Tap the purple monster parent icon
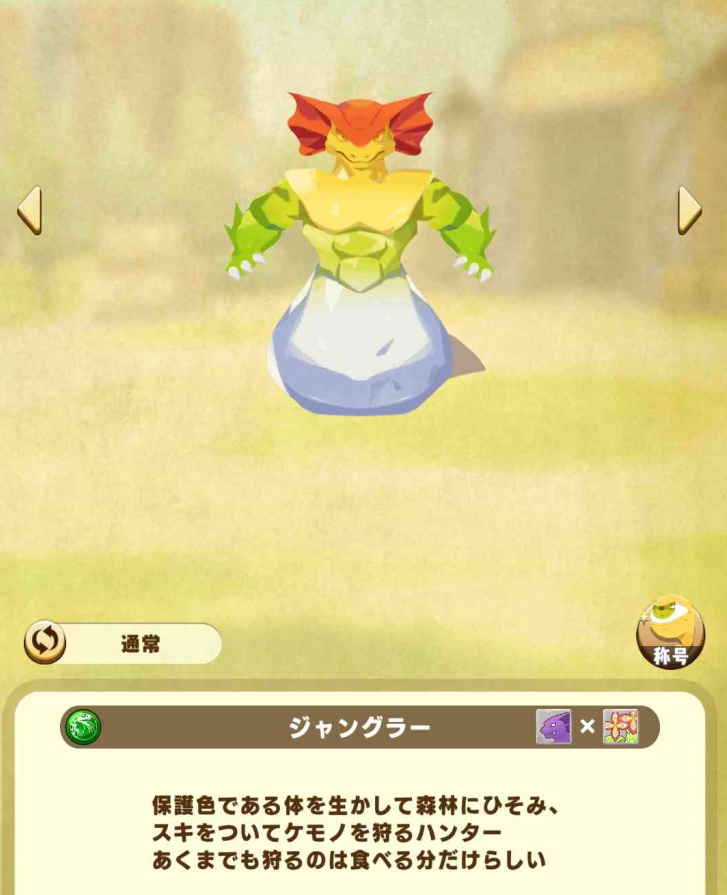 tap(553, 727)
